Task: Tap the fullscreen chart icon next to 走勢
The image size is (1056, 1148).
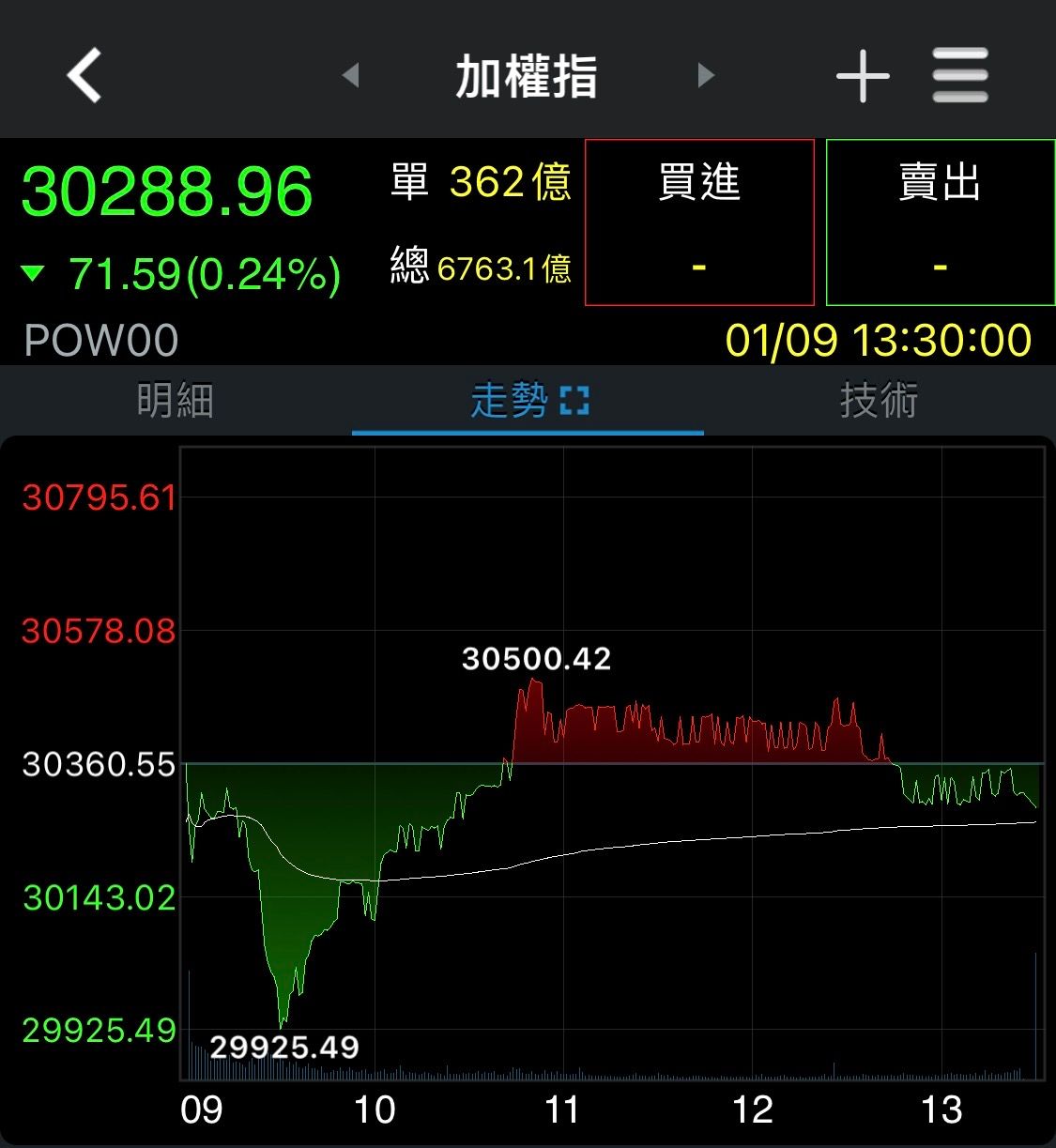Action: [x=574, y=400]
